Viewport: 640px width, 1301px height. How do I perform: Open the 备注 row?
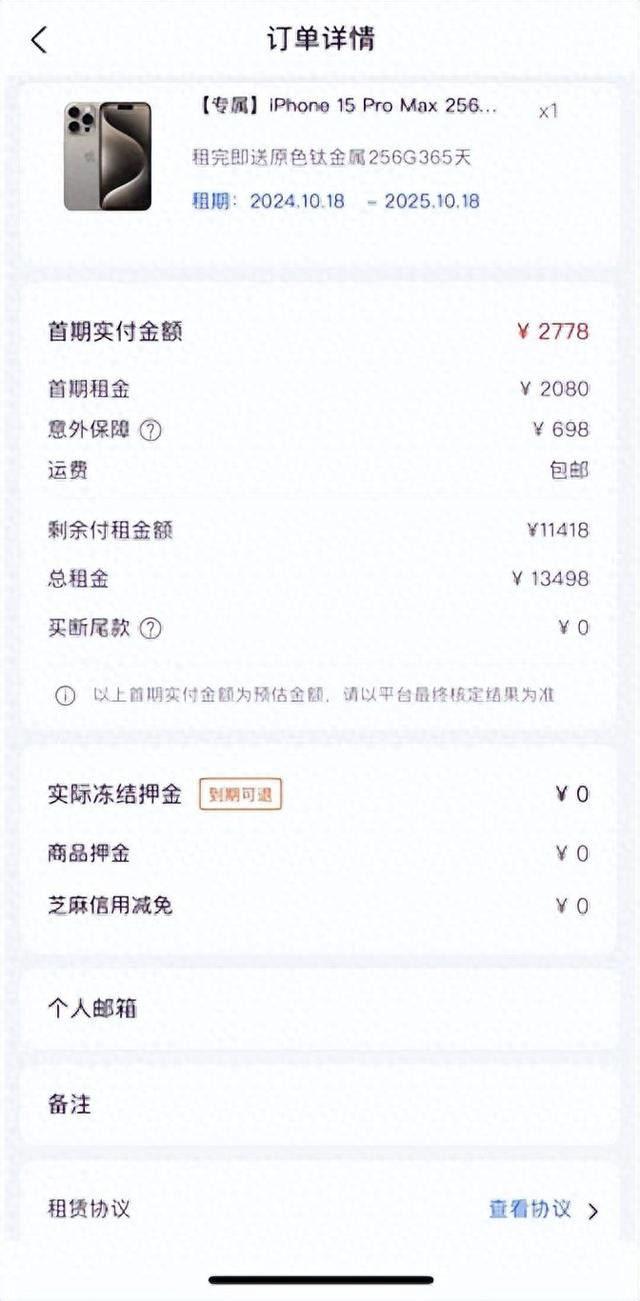pyautogui.click(x=319, y=1104)
